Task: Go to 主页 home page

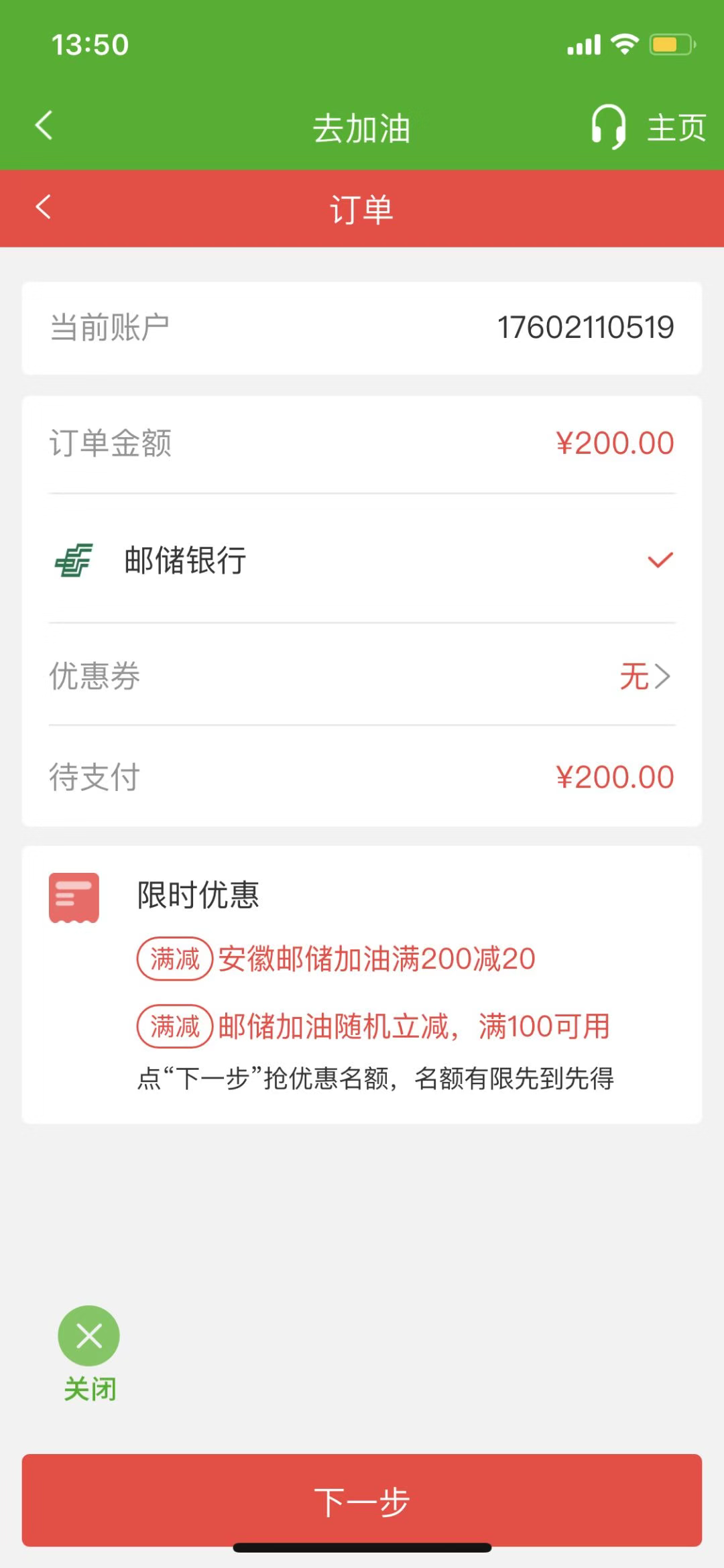Action: tap(676, 127)
